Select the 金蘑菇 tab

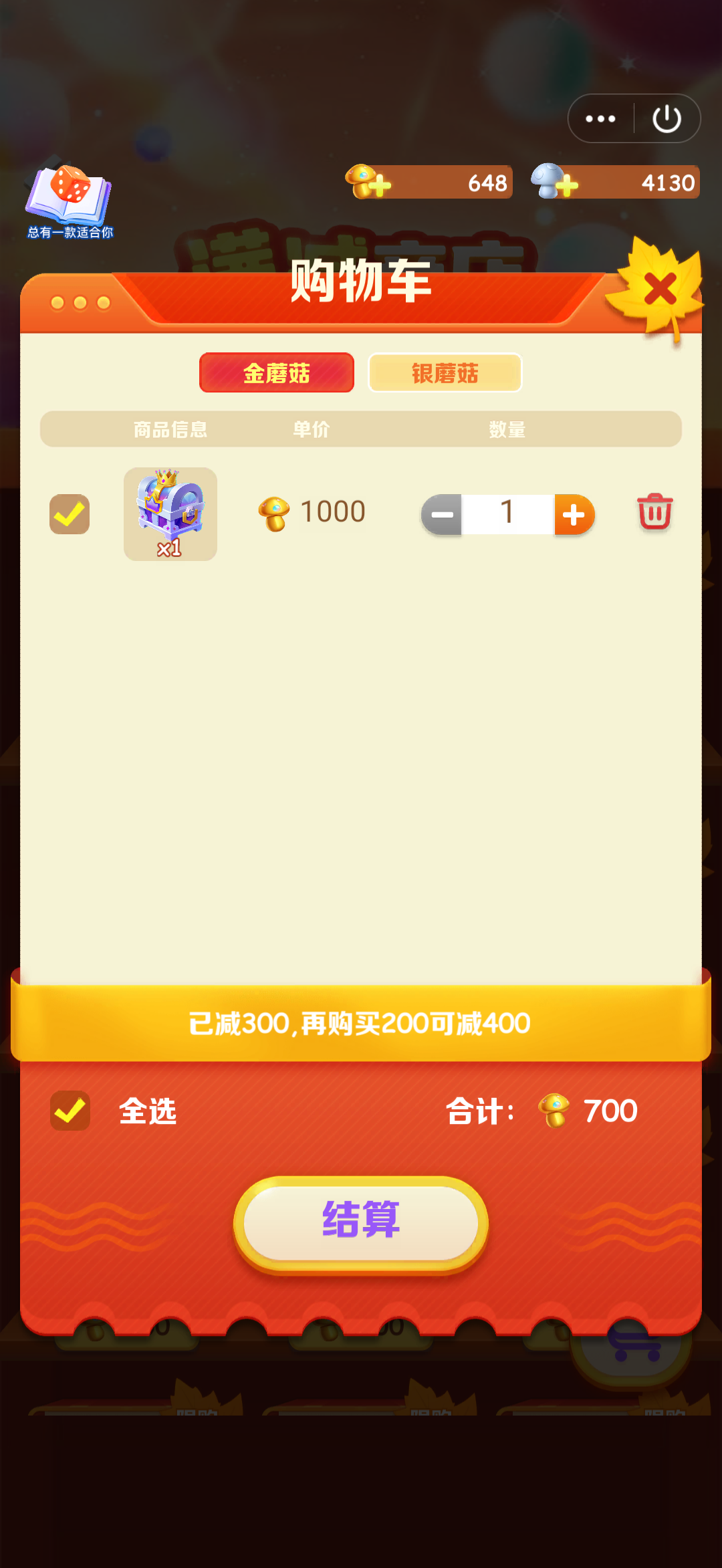click(x=276, y=373)
